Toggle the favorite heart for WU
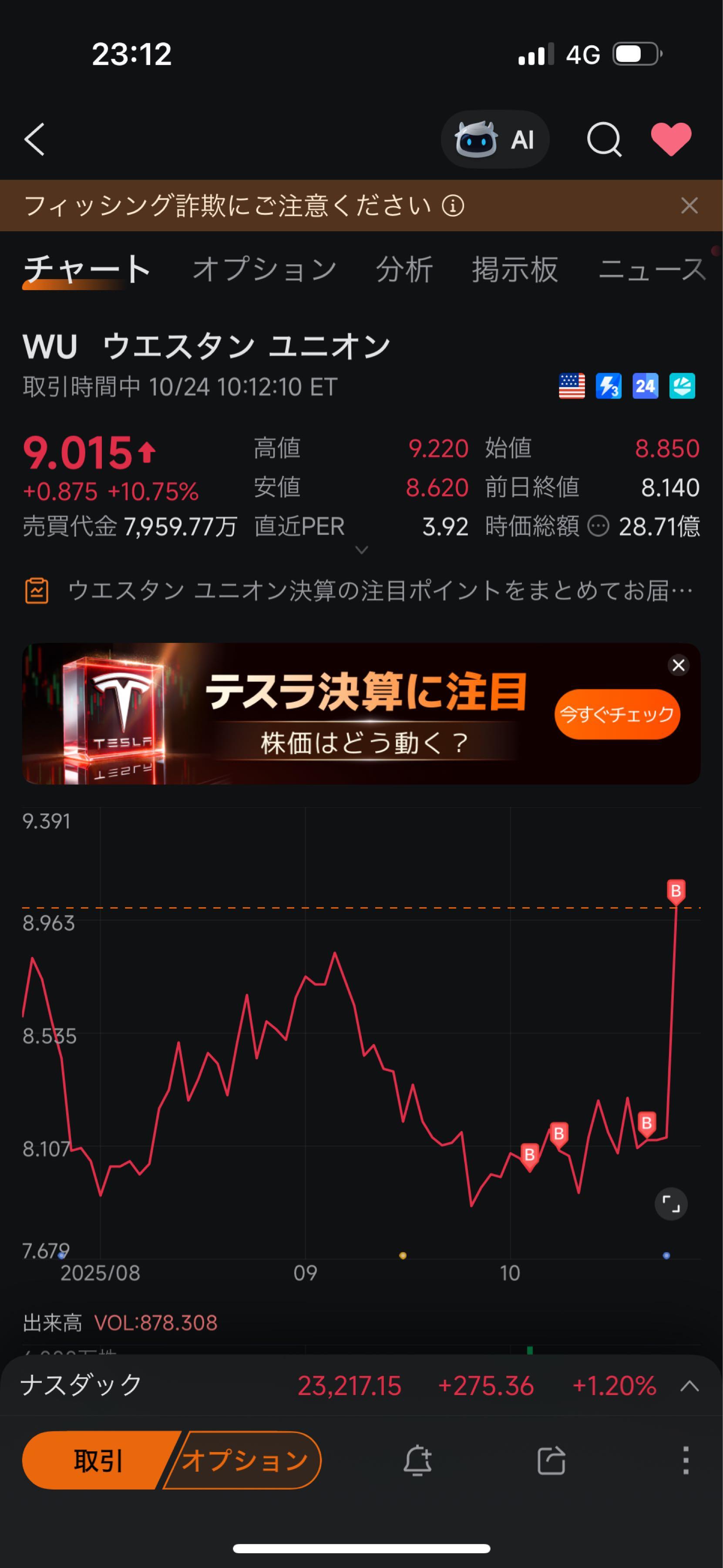 [671, 139]
